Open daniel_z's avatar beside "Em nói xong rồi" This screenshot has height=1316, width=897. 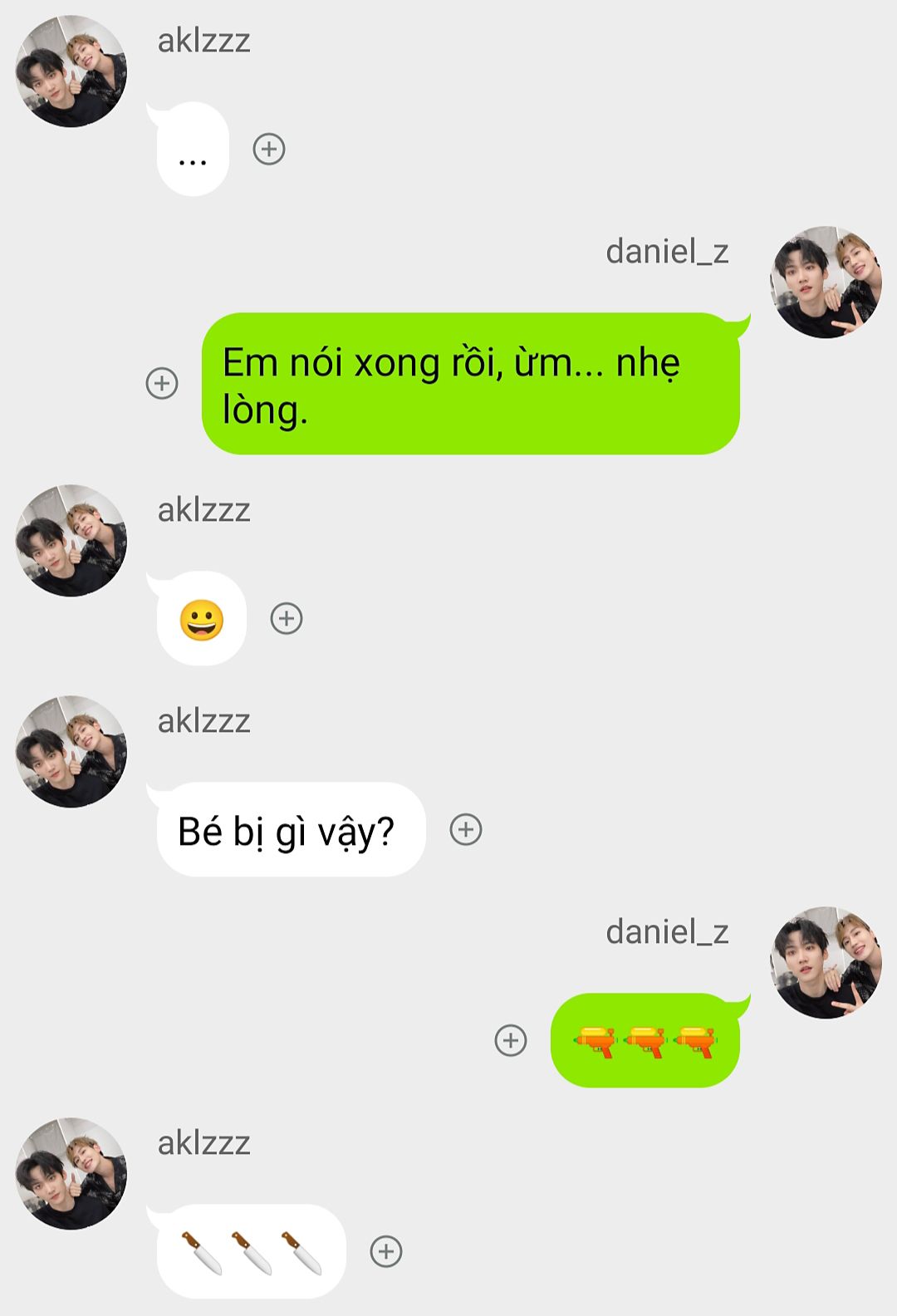[x=826, y=282]
